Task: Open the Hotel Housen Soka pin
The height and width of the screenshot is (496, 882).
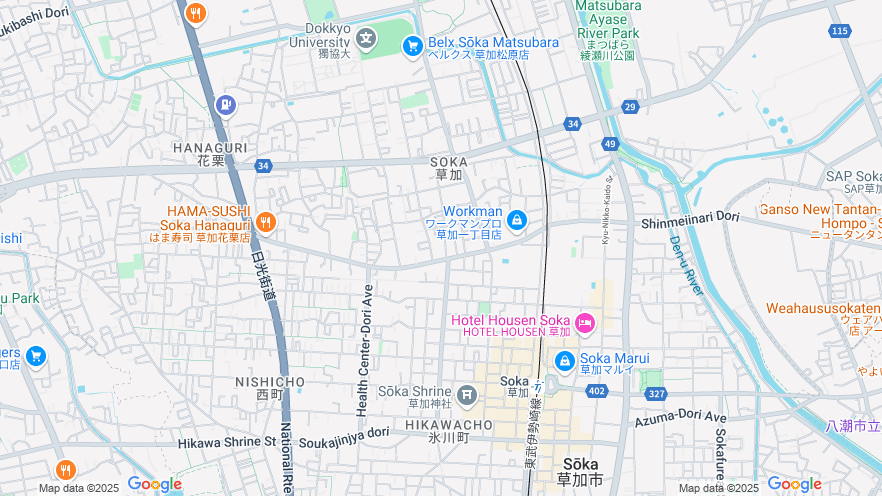Action: [x=585, y=322]
